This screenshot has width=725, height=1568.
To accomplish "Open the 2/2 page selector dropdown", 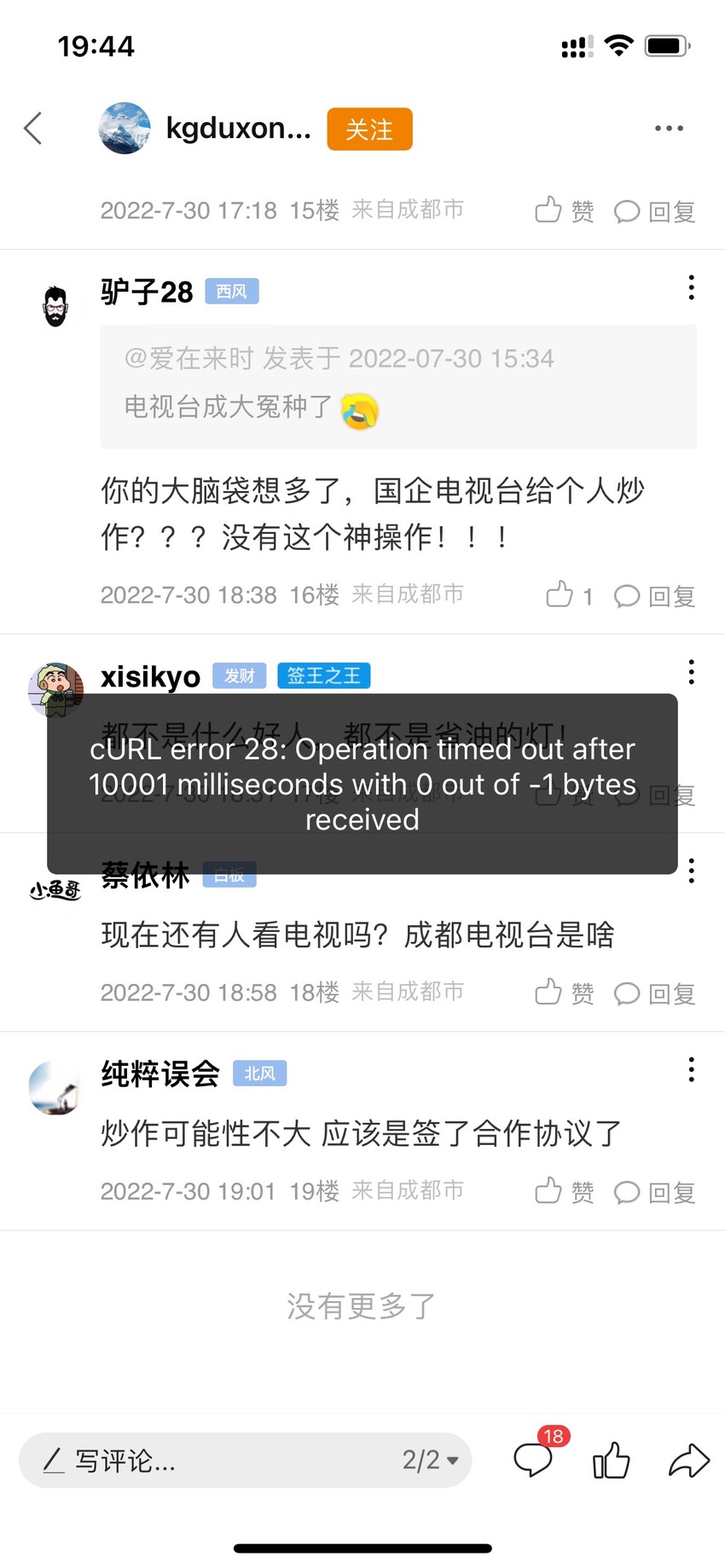I will 431,1461.
